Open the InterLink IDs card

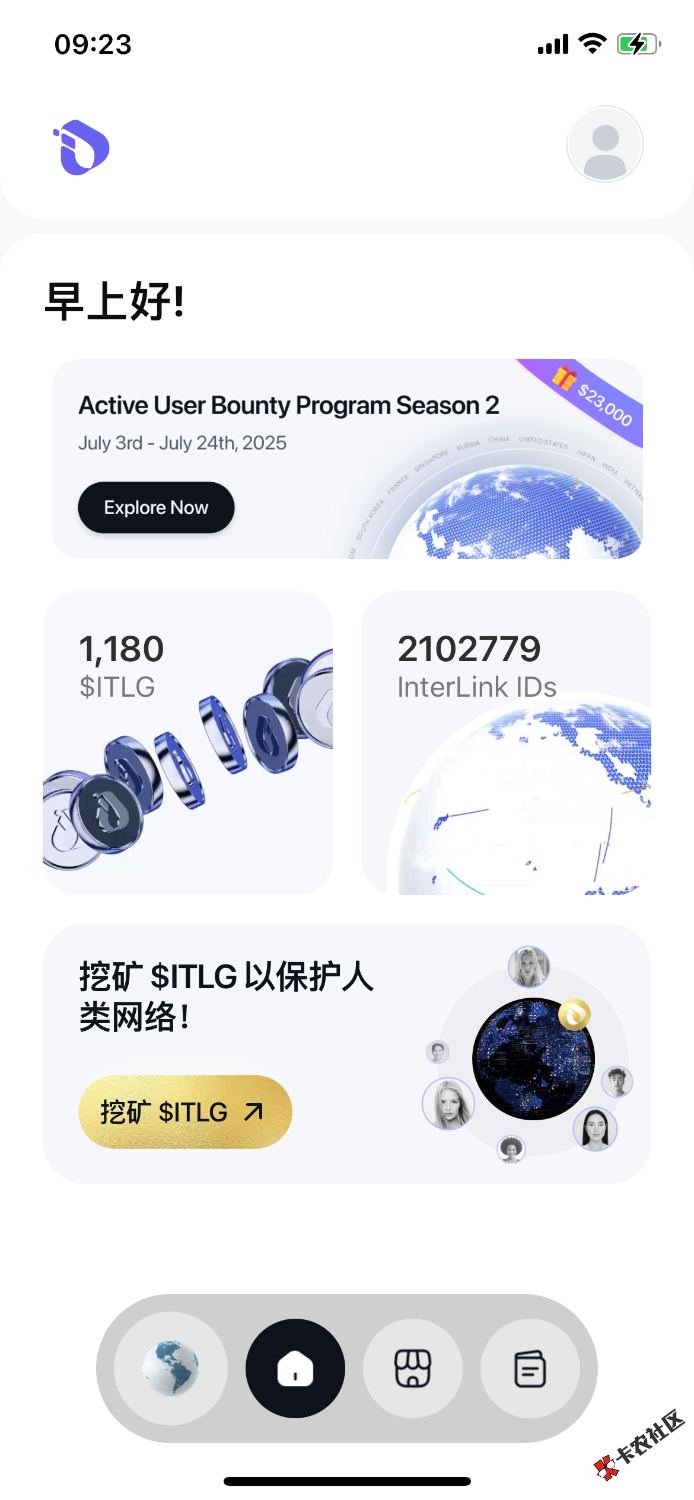point(506,742)
